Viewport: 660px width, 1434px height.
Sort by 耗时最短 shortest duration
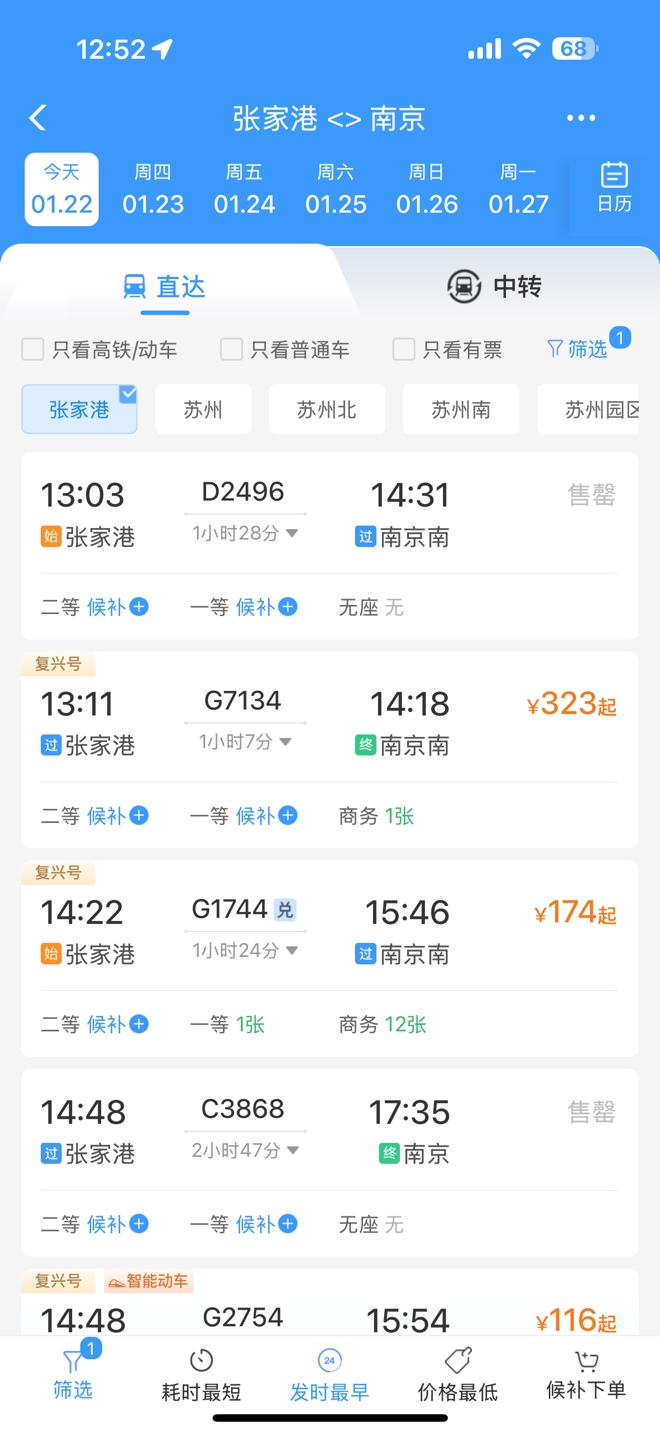201,1376
